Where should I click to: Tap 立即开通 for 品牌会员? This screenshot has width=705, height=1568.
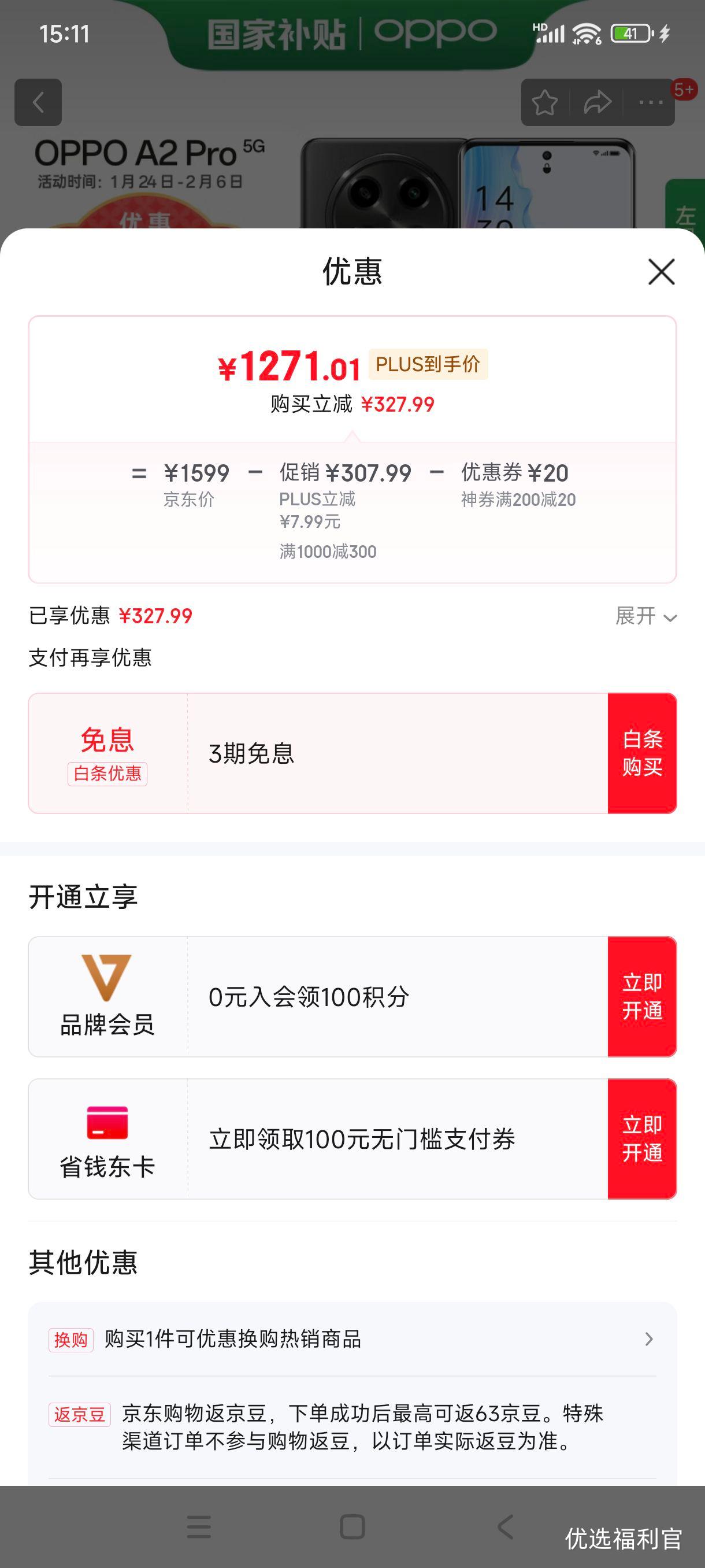pyautogui.click(x=642, y=996)
